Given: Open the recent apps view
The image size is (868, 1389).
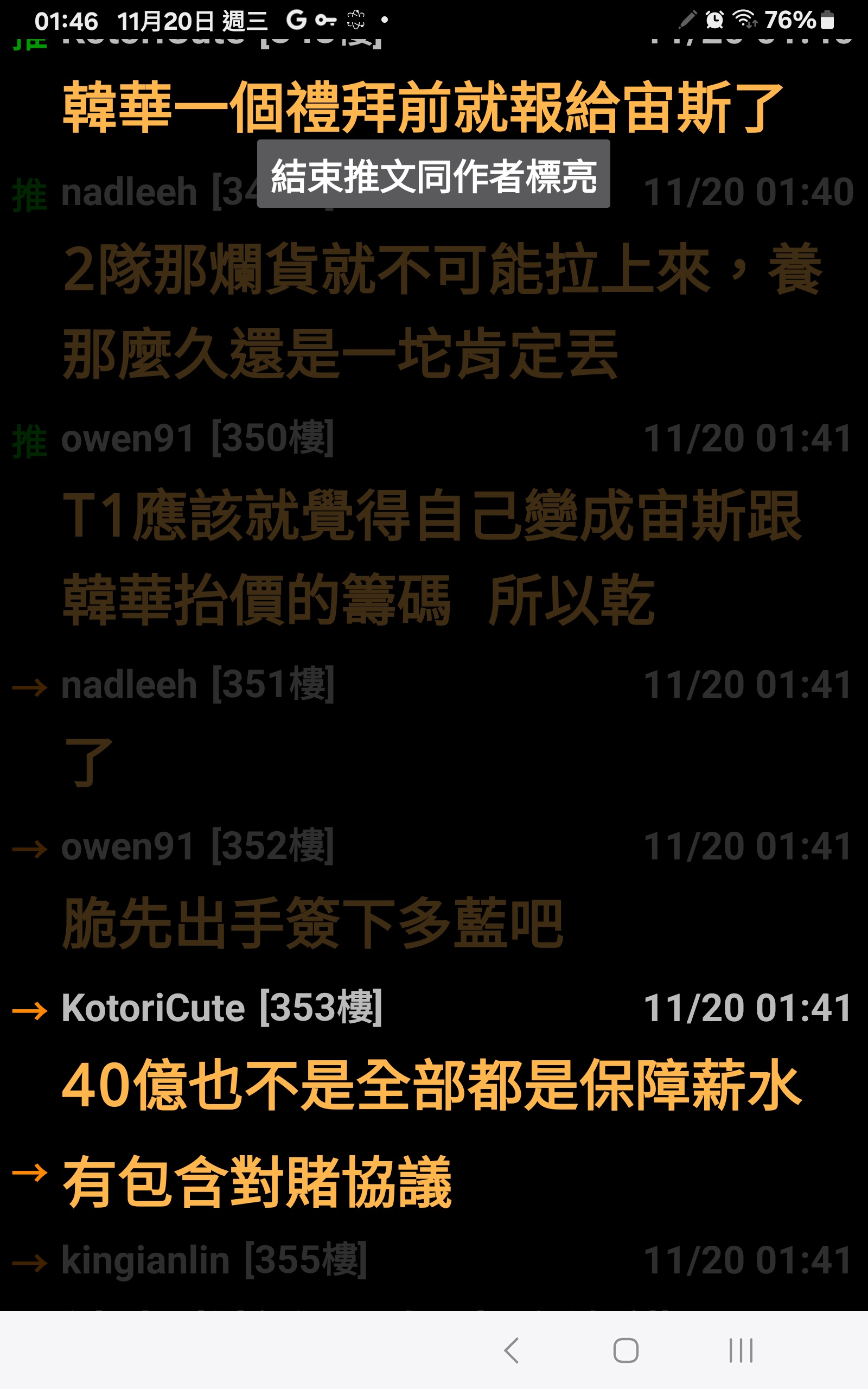Looking at the screenshot, I should click(741, 1350).
